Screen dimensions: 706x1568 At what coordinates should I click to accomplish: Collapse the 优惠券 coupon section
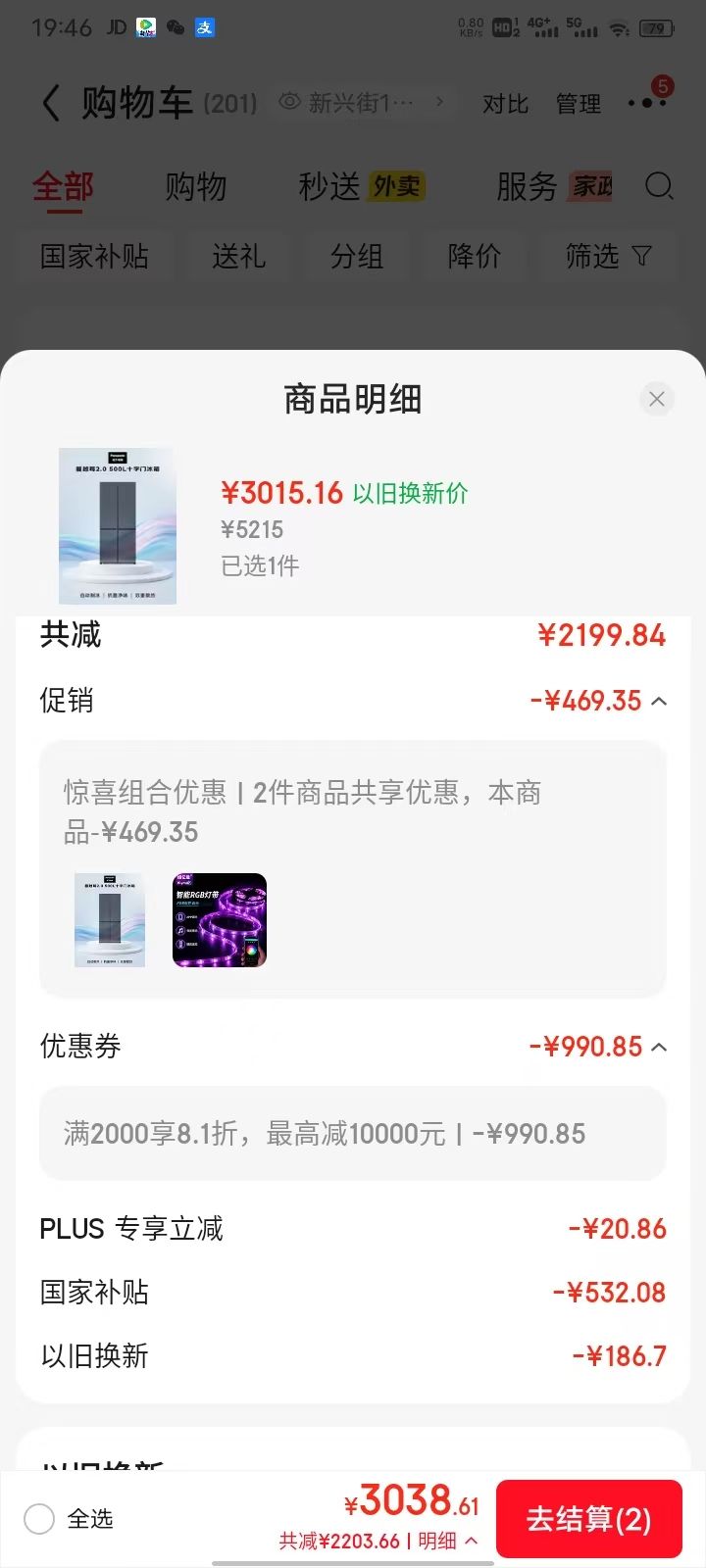click(x=659, y=1047)
